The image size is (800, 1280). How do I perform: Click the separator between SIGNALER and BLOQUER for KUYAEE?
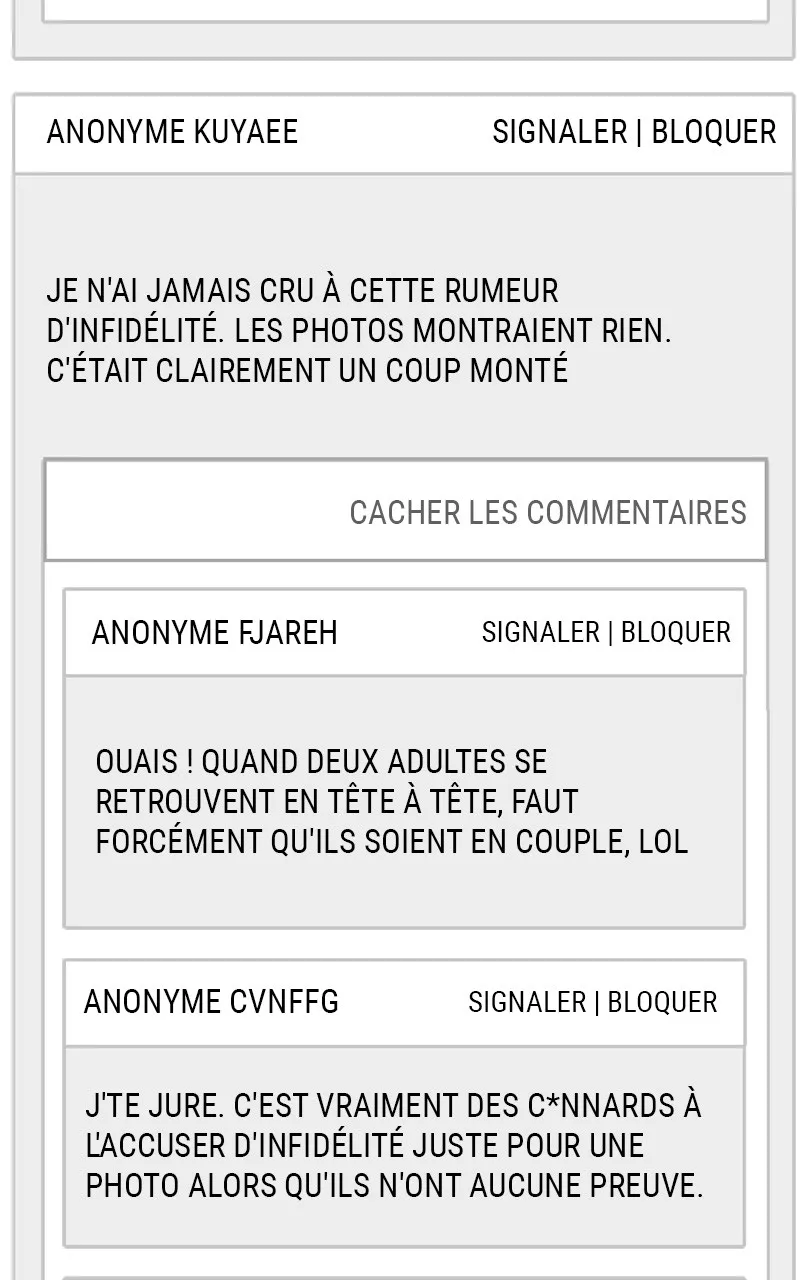click(640, 131)
